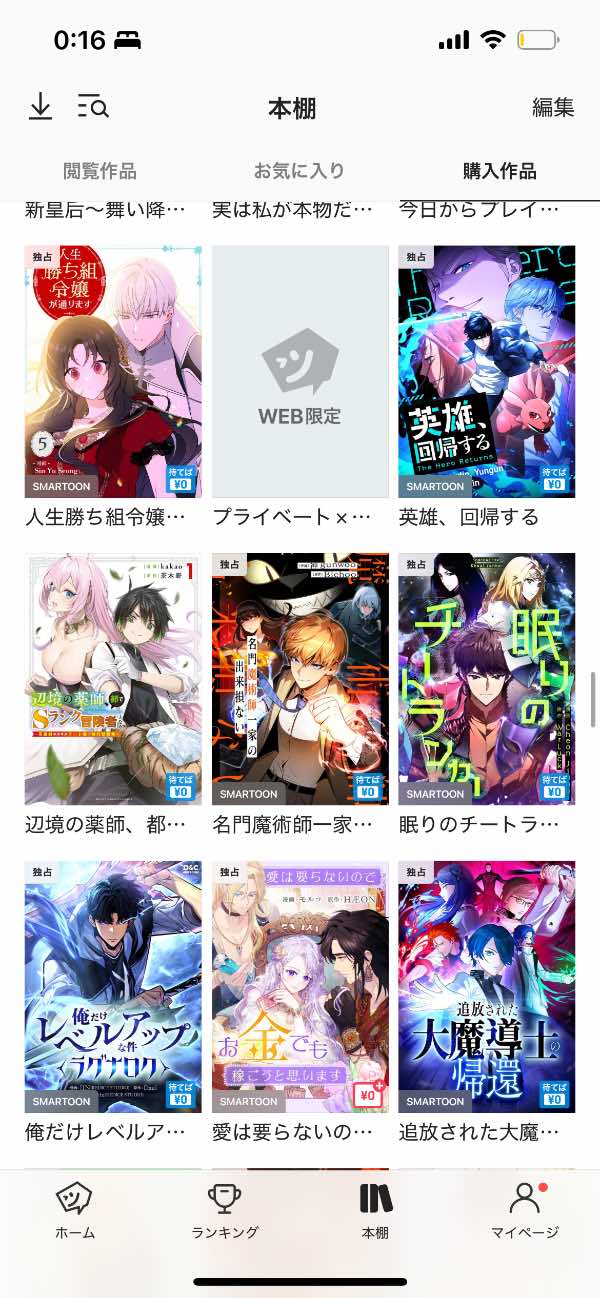This screenshot has width=600, height=1298.
Task: Open the manga 人生勝ち組令嬢
Action: [x=112, y=372]
